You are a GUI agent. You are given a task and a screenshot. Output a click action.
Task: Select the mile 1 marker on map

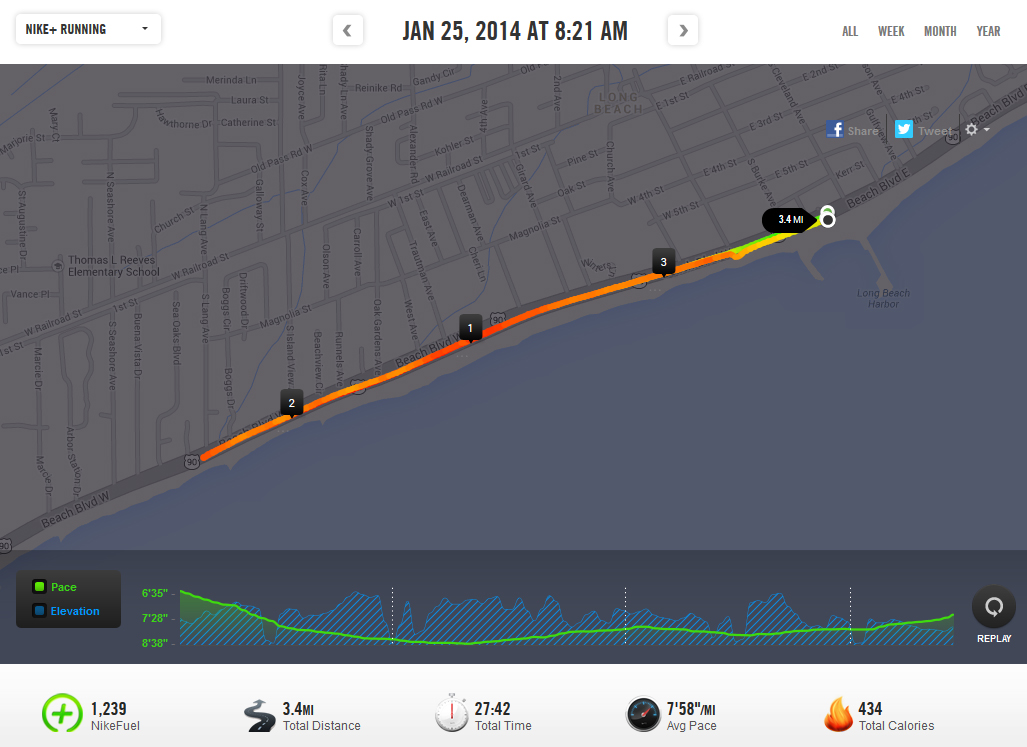point(470,327)
